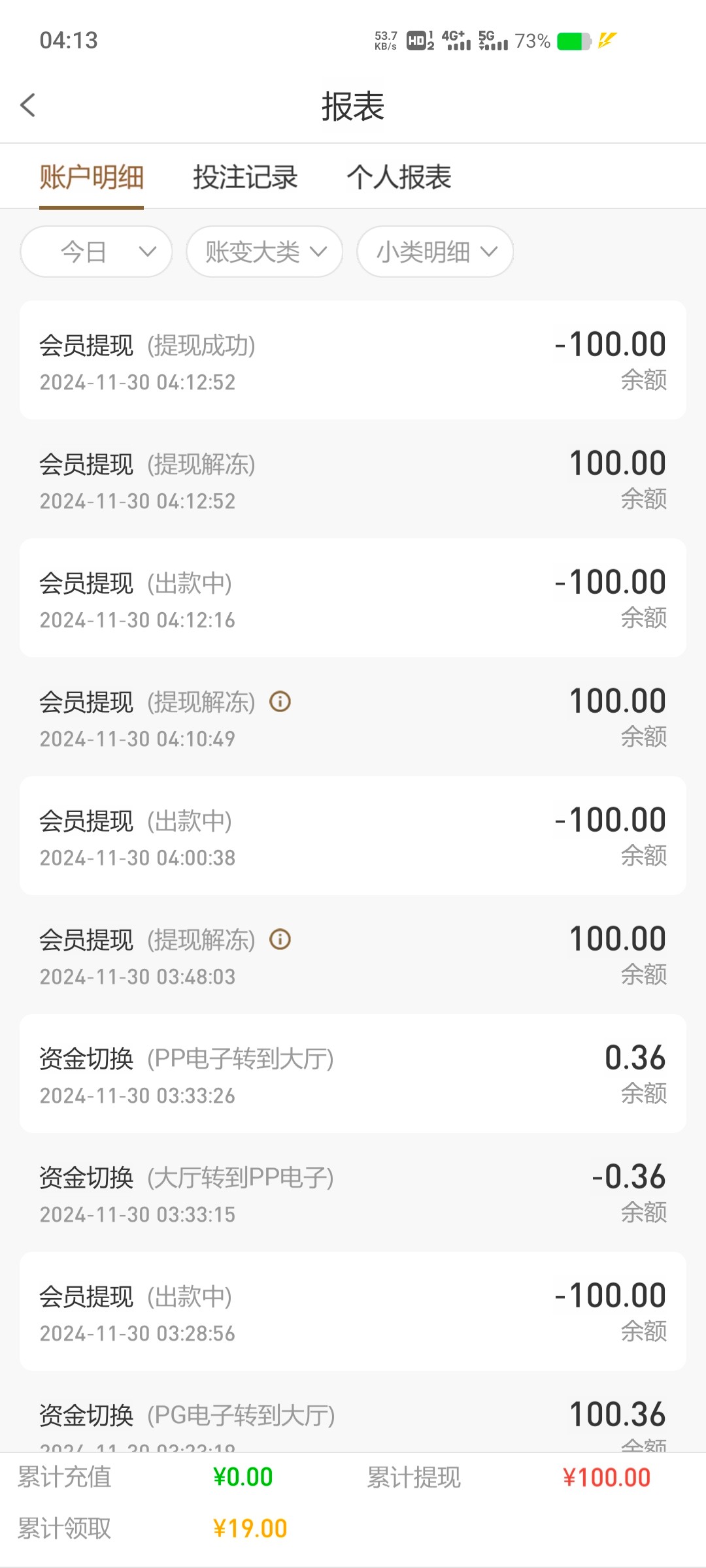Open 出款中 record from 04:12:16

click(x=353, y=598)
